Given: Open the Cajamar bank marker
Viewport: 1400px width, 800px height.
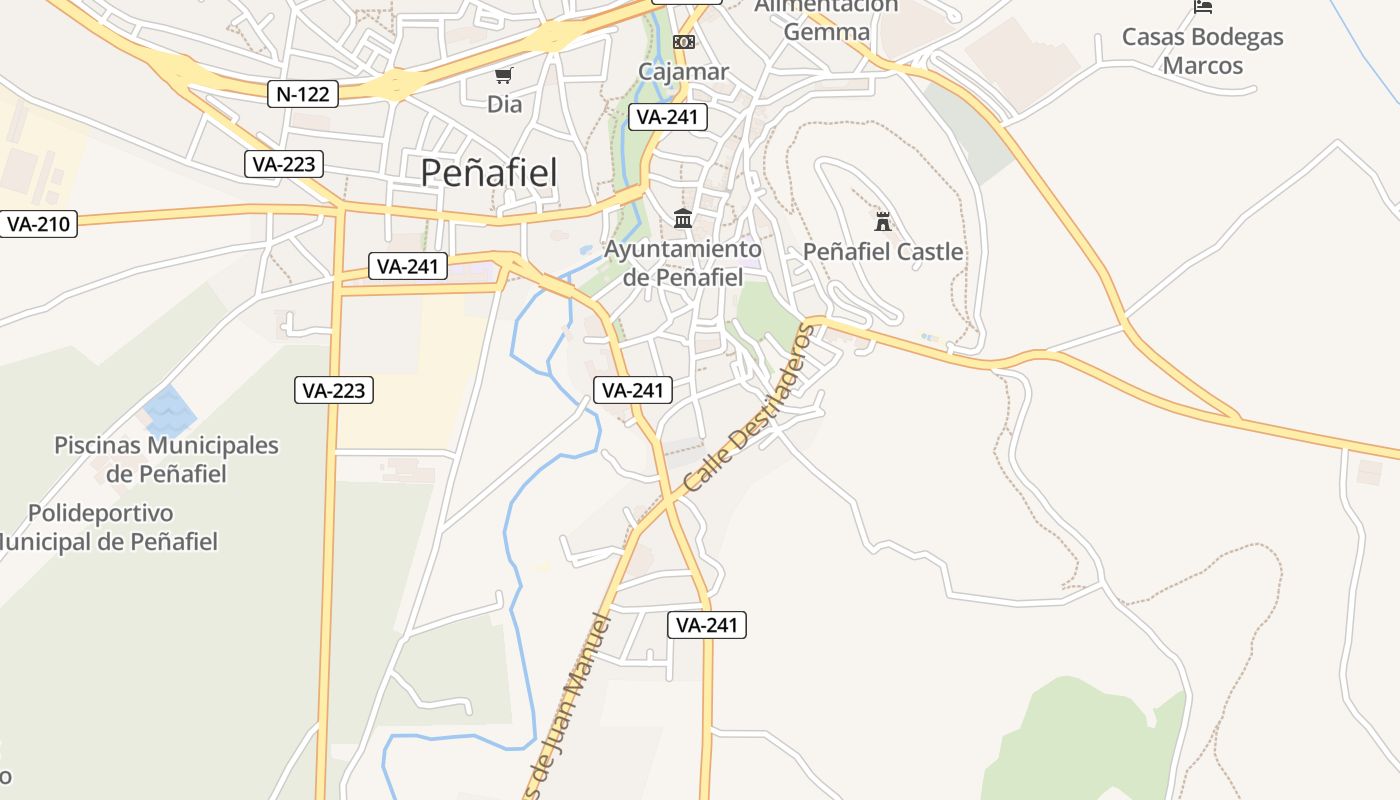Looking at the screenshot, I should pyautogui.click(x=684, y=42).
